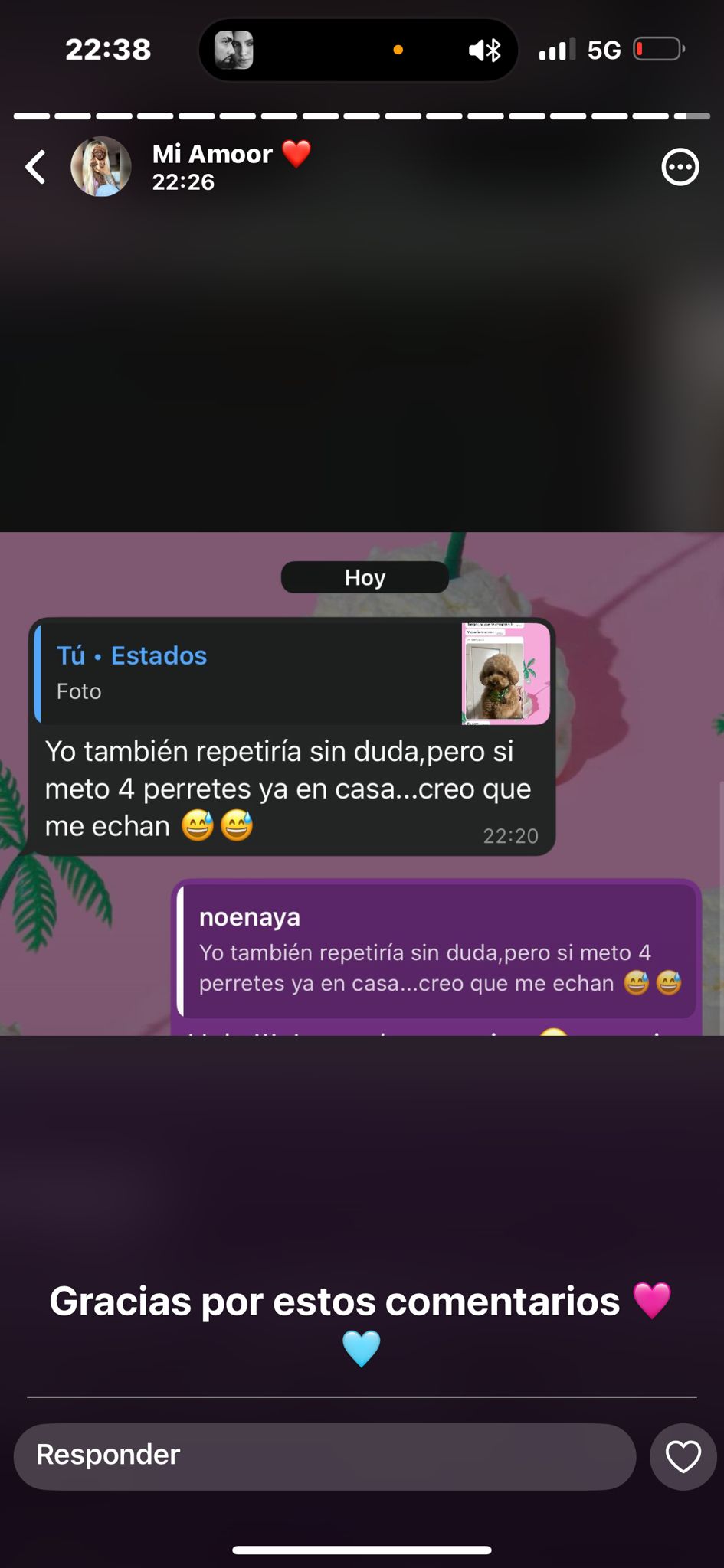Open the three-dot options menu
724x1568 pixels.
point(680,167)
